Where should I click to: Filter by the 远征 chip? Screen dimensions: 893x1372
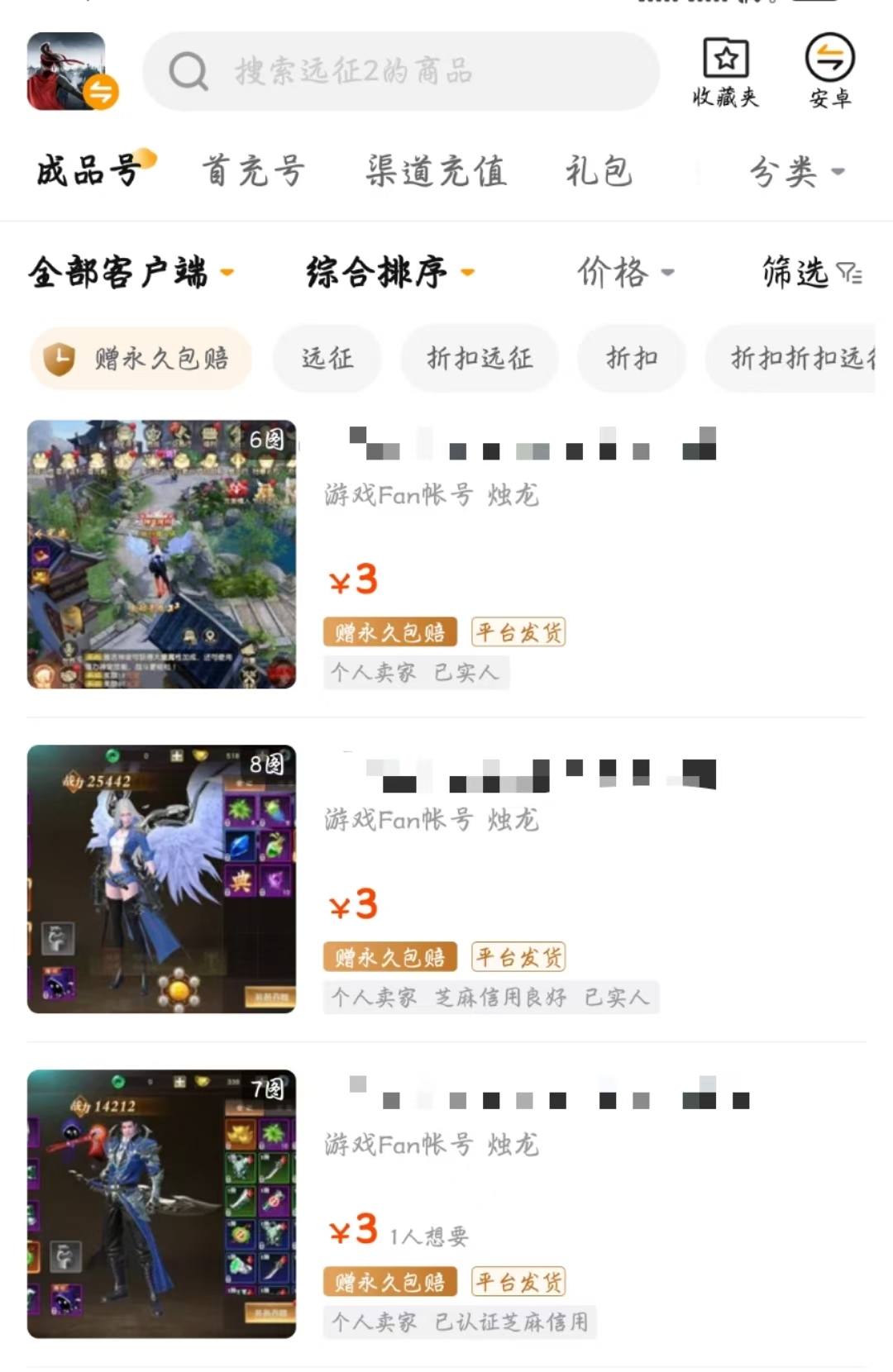(327, 358)
